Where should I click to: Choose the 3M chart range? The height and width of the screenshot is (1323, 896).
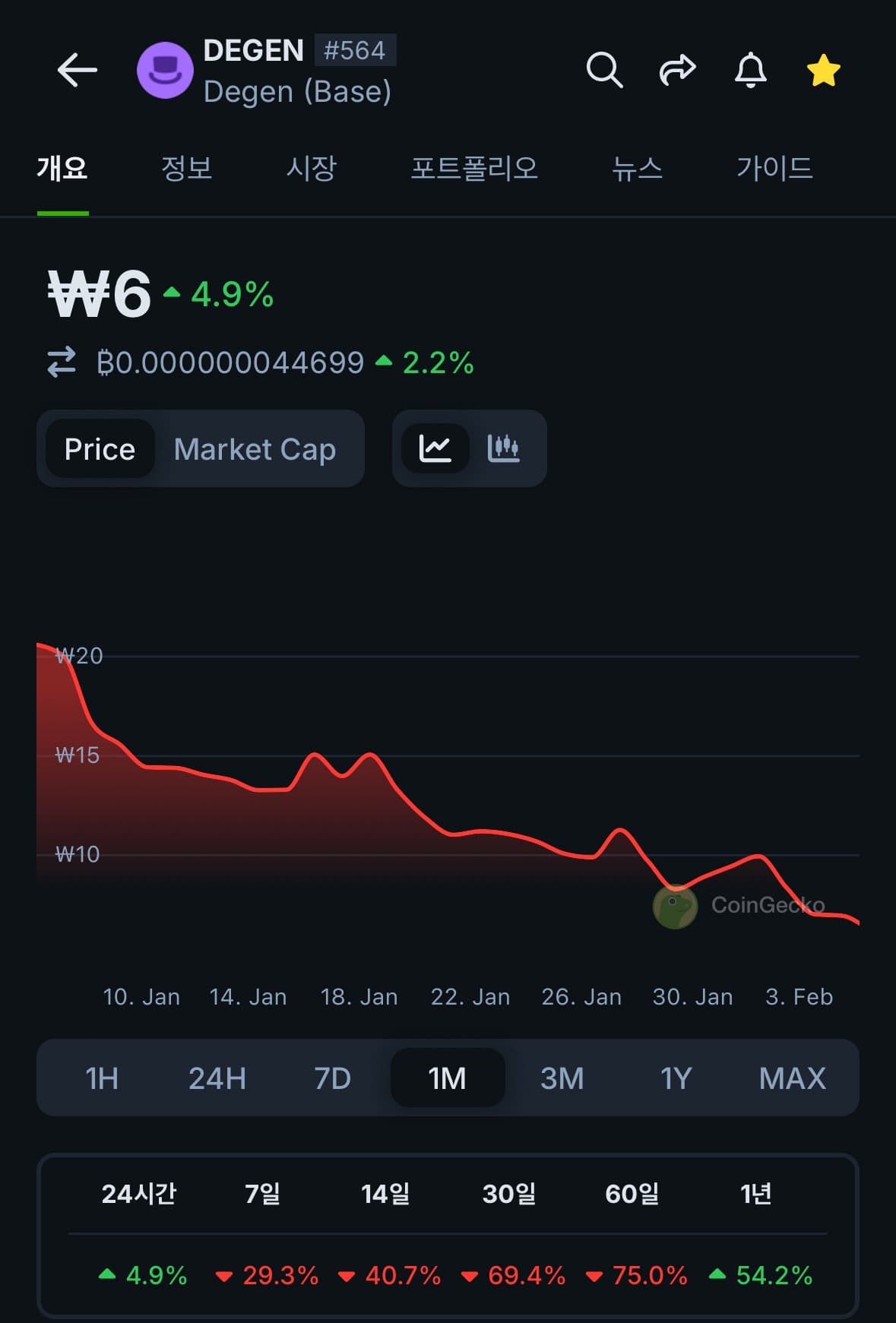tap(562, 1078)
